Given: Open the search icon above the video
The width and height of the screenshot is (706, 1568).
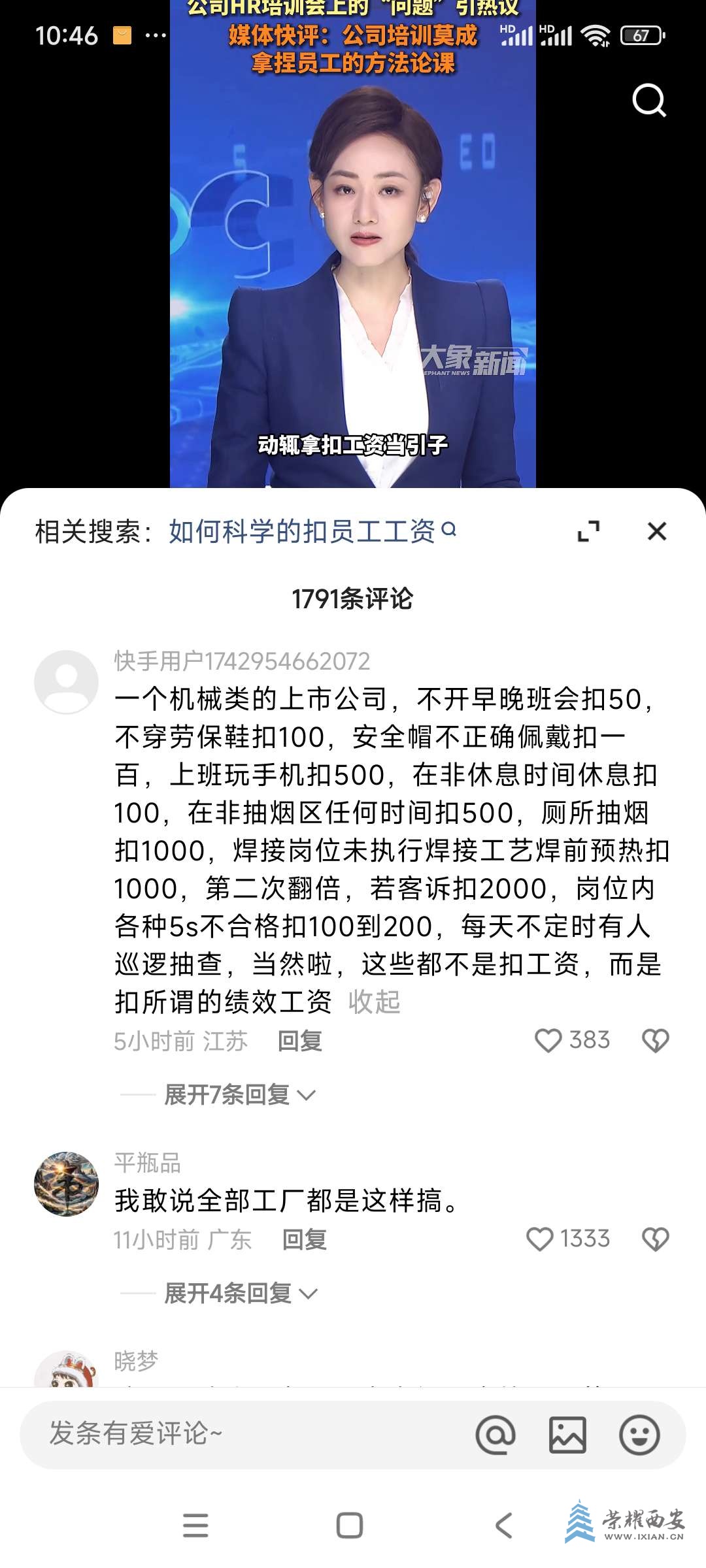Looking at the screenshot, I should [x=648, y=101].
